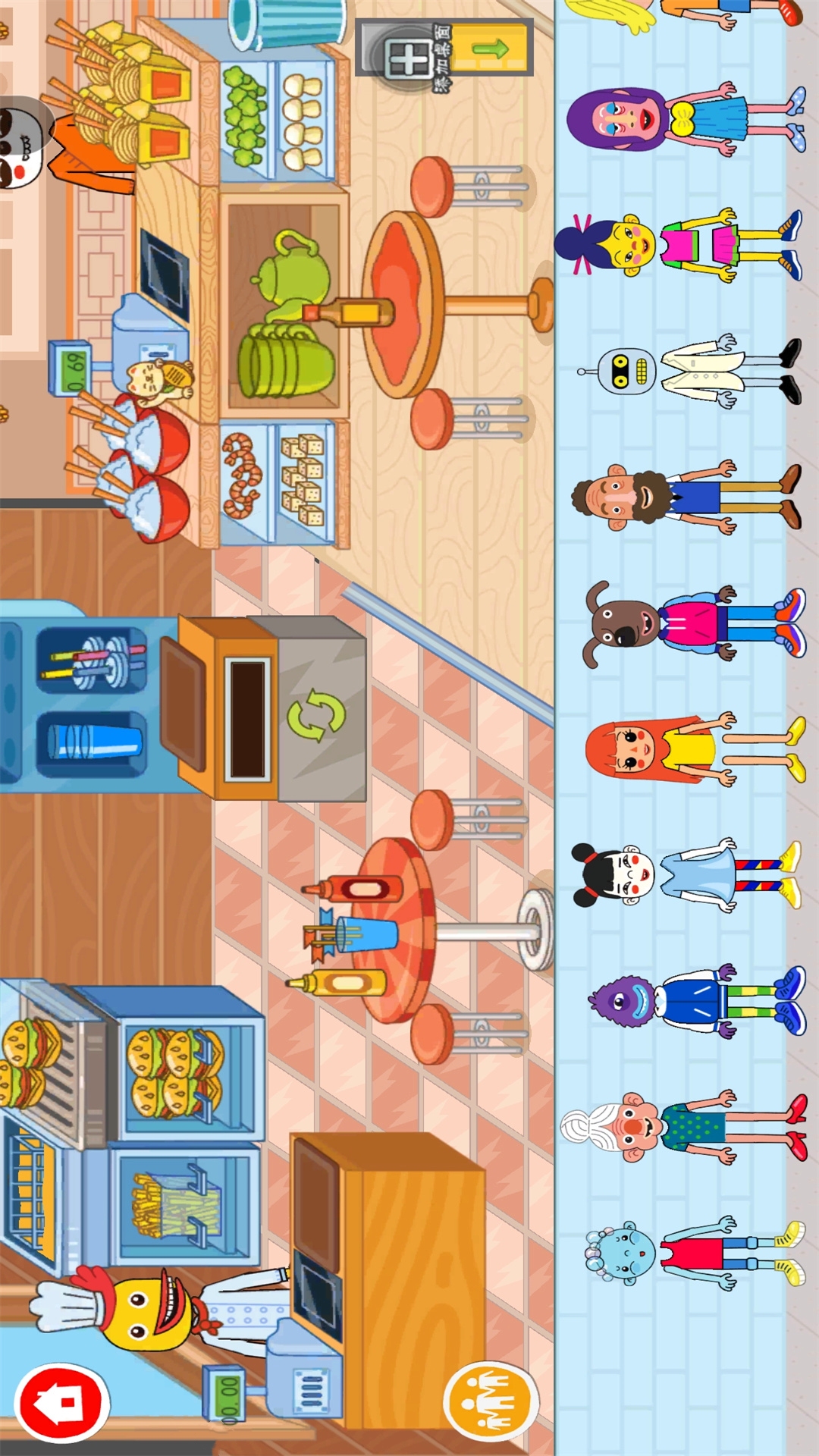Select the purple-haired woman character

coord(682,120)
